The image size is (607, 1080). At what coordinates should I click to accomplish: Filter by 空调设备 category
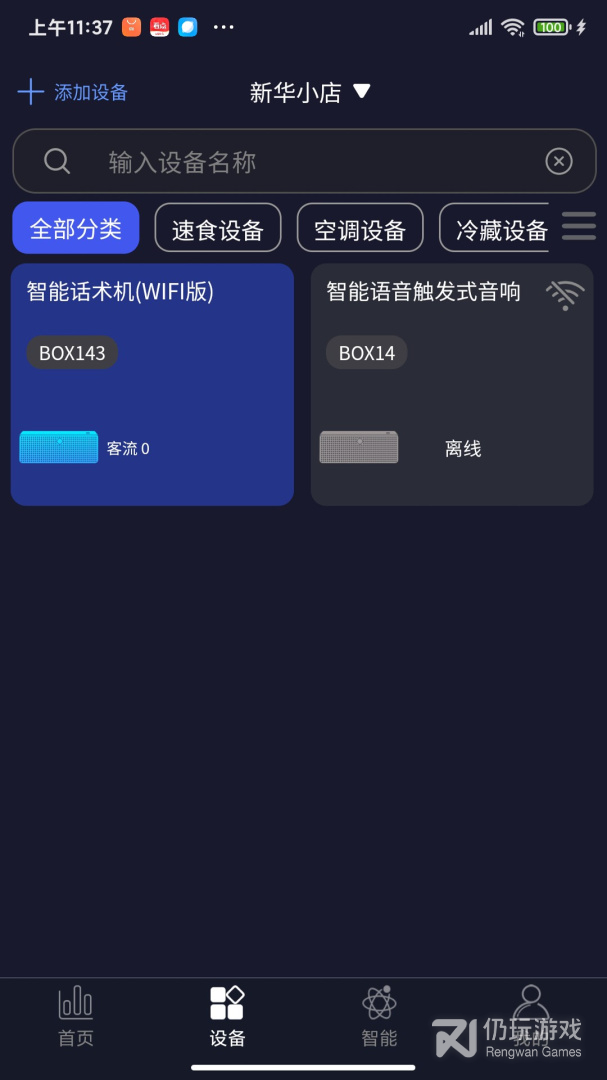(360, 230)
